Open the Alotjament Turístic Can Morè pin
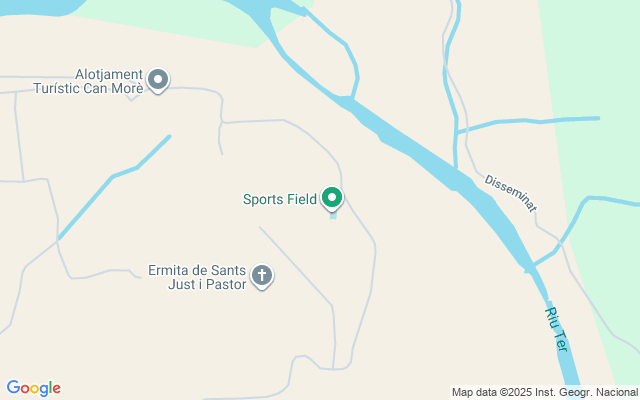 tap(158, 80)
